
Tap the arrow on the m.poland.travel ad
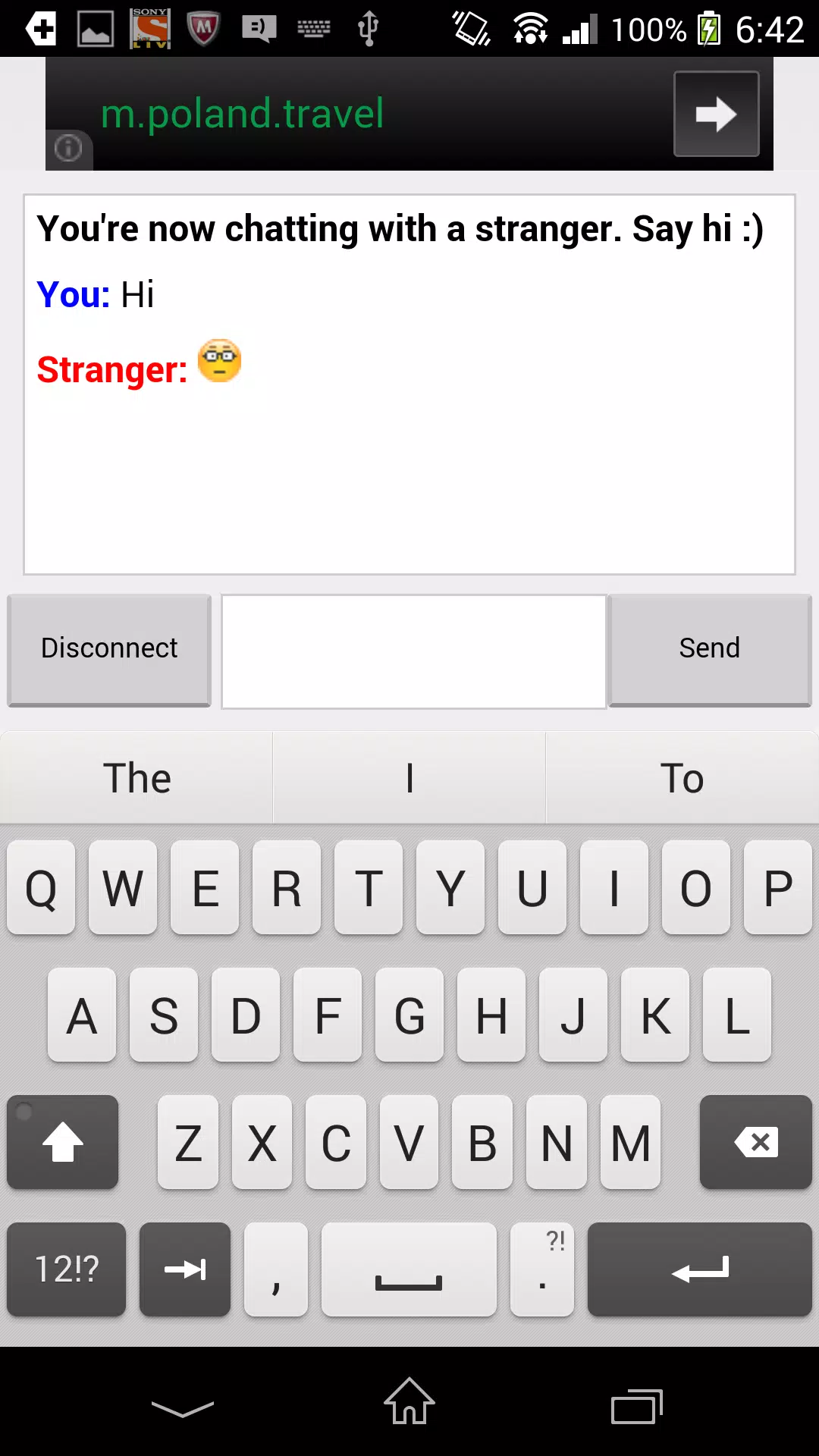pyautogui.click(x=715, y=114)
